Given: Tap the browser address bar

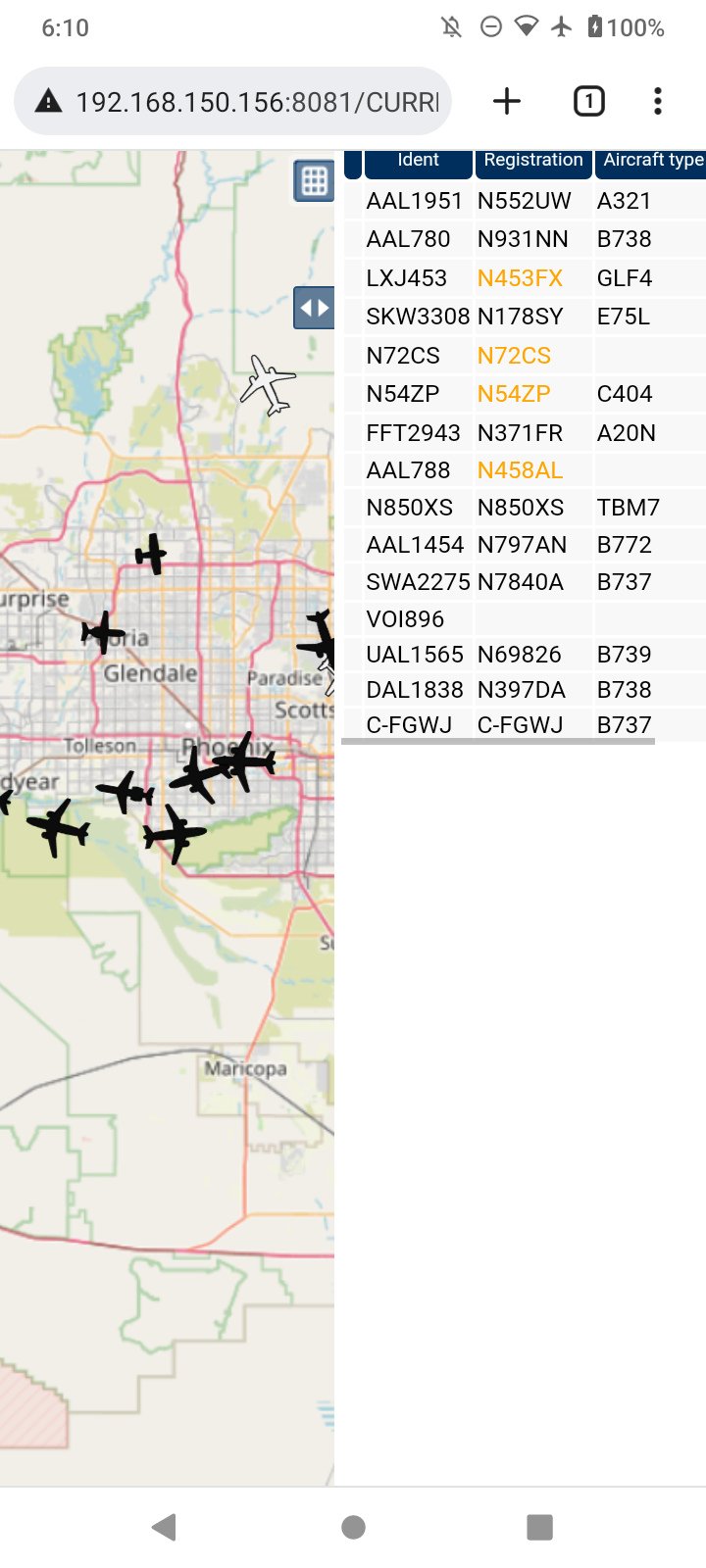Looking at the screenshot, I should 232,101.
